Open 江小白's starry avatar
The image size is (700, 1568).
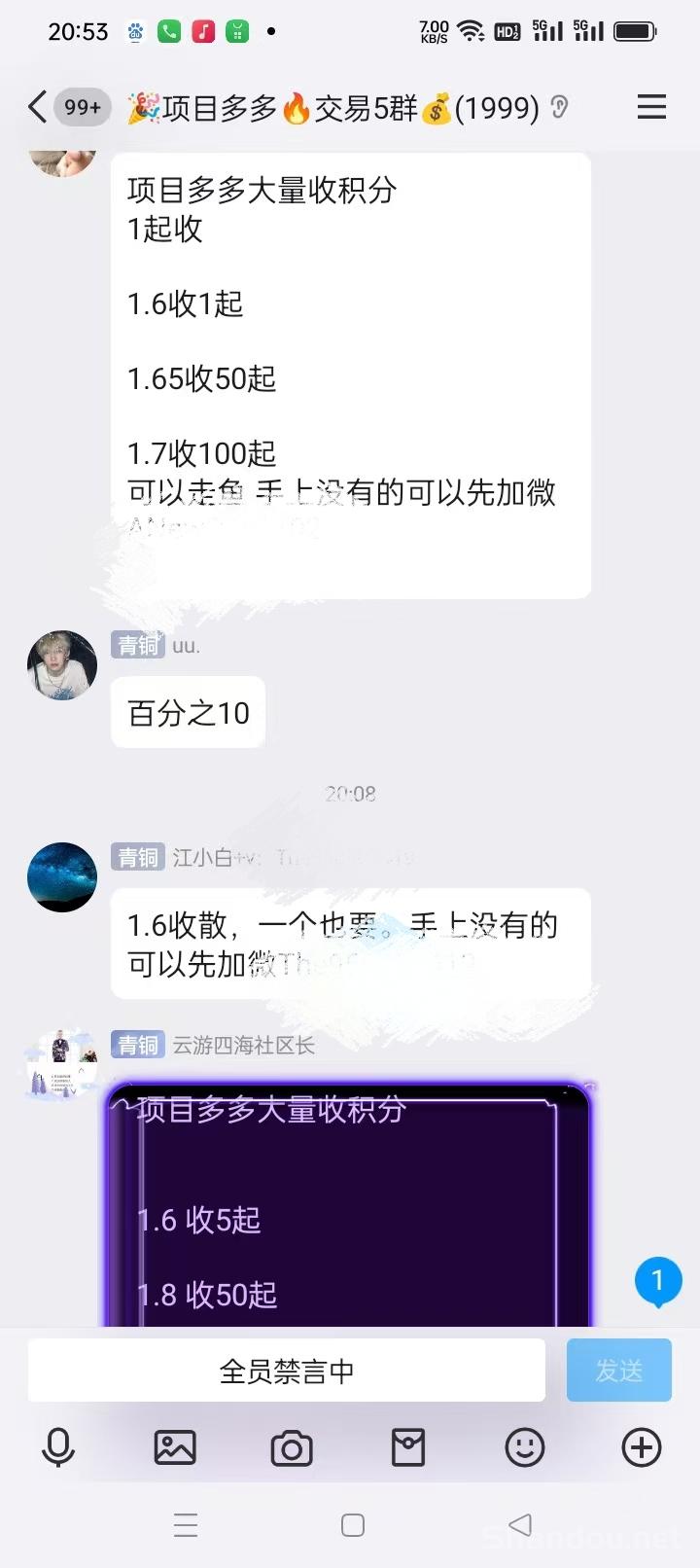(62, 877)
